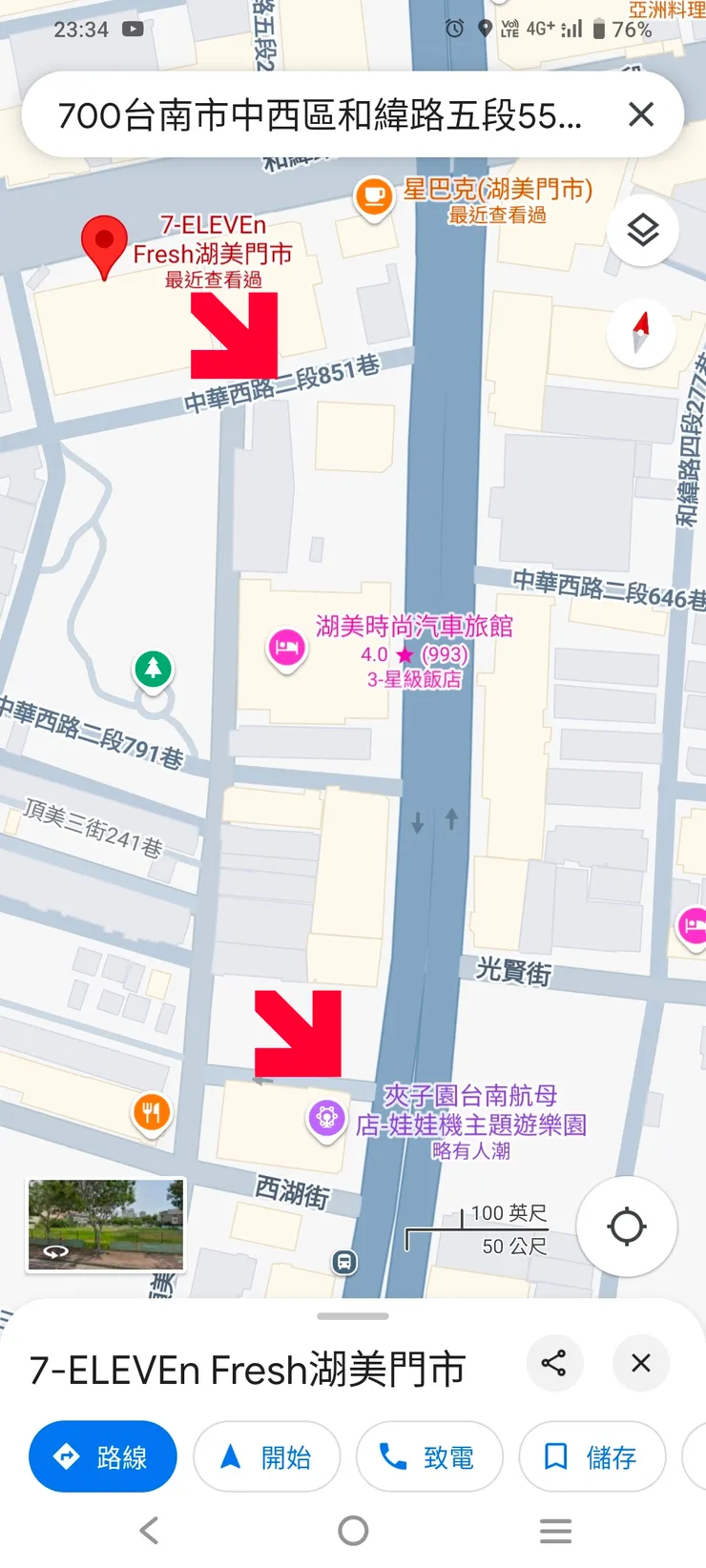Tap the 湖美時尚汽車旅館 hotel bed marker

tap(286, 647)
